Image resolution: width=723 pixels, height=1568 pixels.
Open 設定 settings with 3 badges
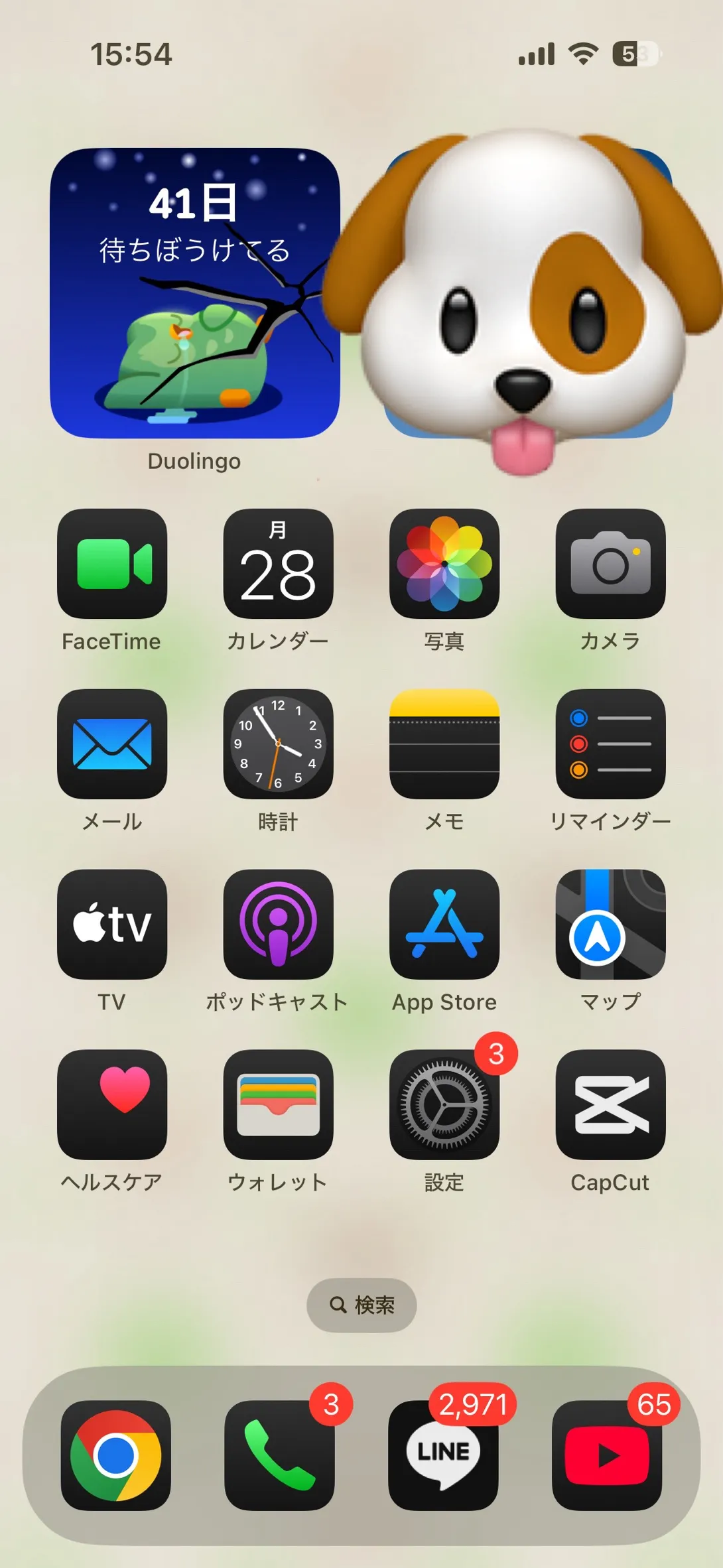pos(444,1104)
